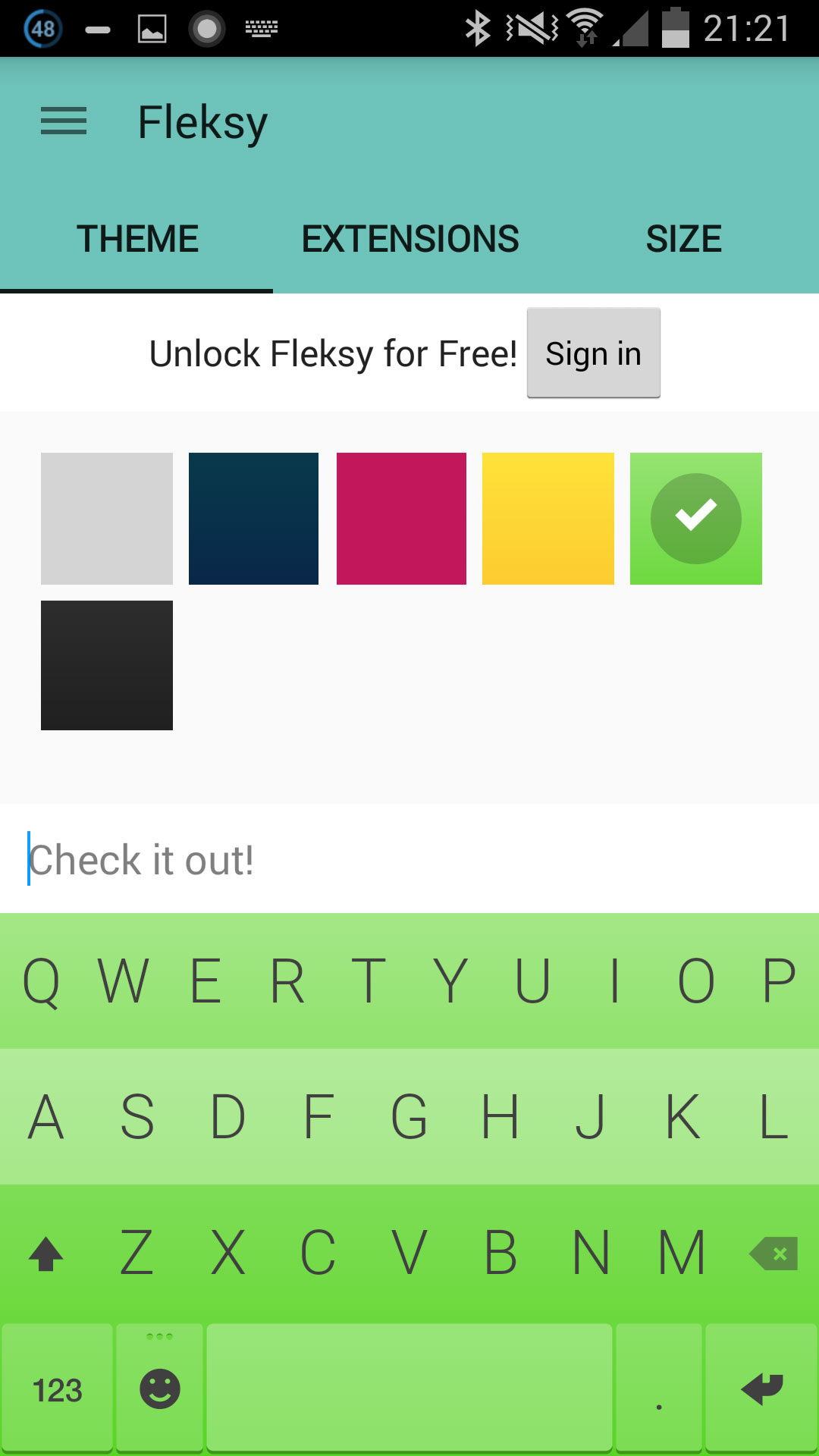This screenshot has width=819, height=1456.
Task: Tap the selected green theme swatch
Action: pyautogui.click(x=695, y=519)
